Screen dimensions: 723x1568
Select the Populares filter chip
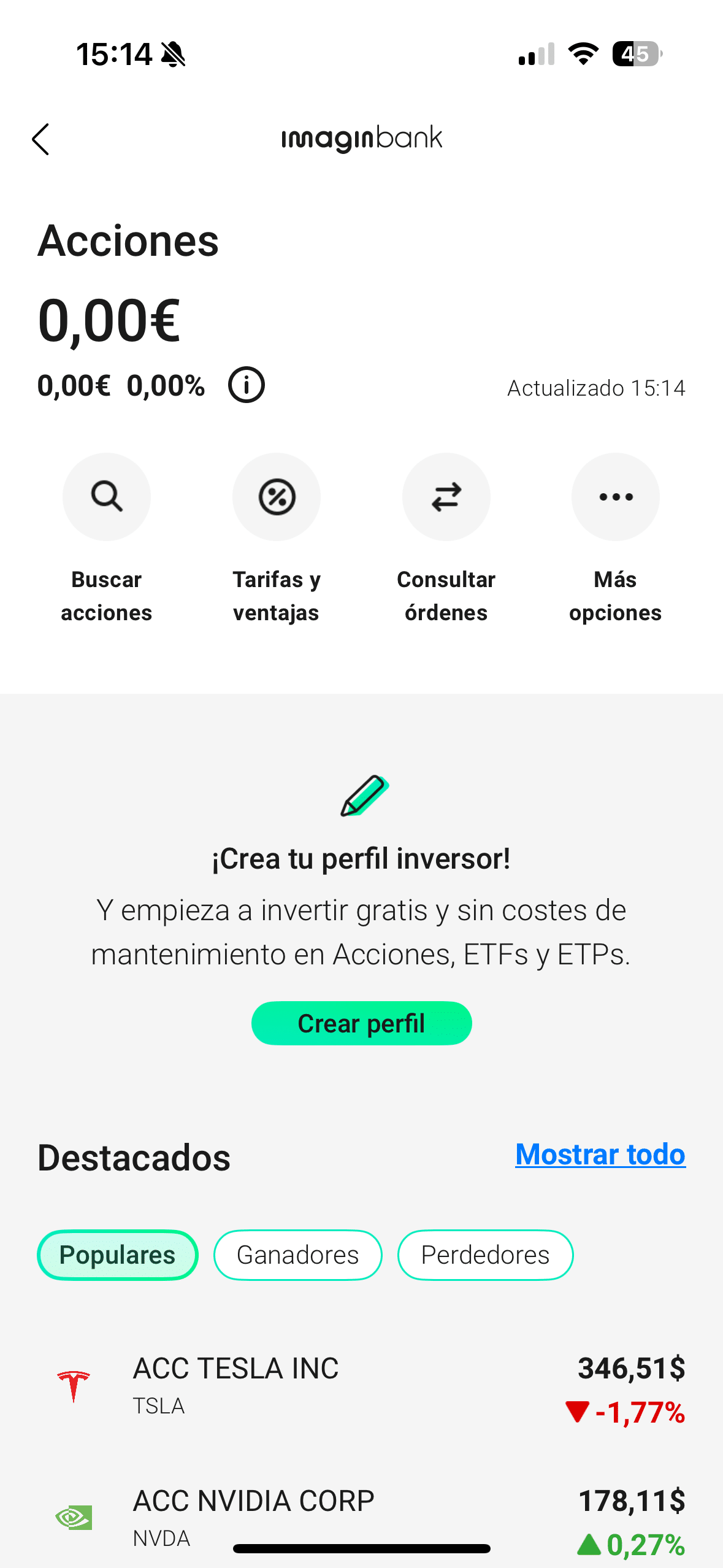pyautogui.click(x=117, y=1255)
